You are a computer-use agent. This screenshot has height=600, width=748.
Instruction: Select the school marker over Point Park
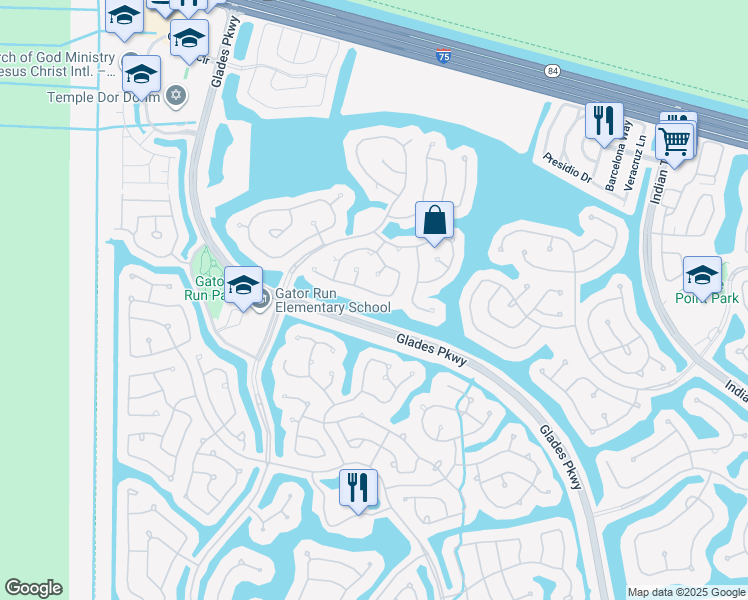(x=702, y=277)
